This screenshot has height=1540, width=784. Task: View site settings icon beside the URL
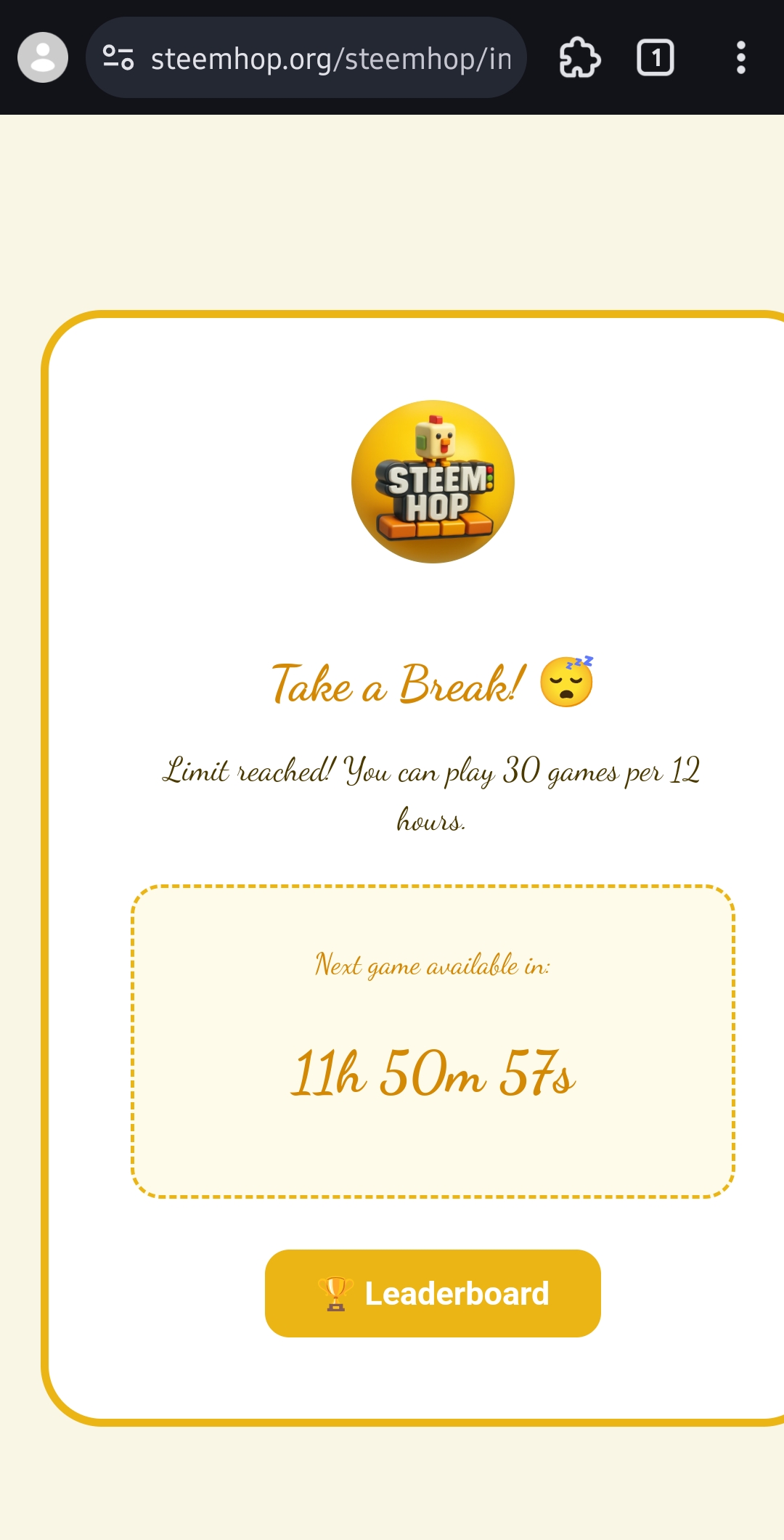(x=118, y=57)
